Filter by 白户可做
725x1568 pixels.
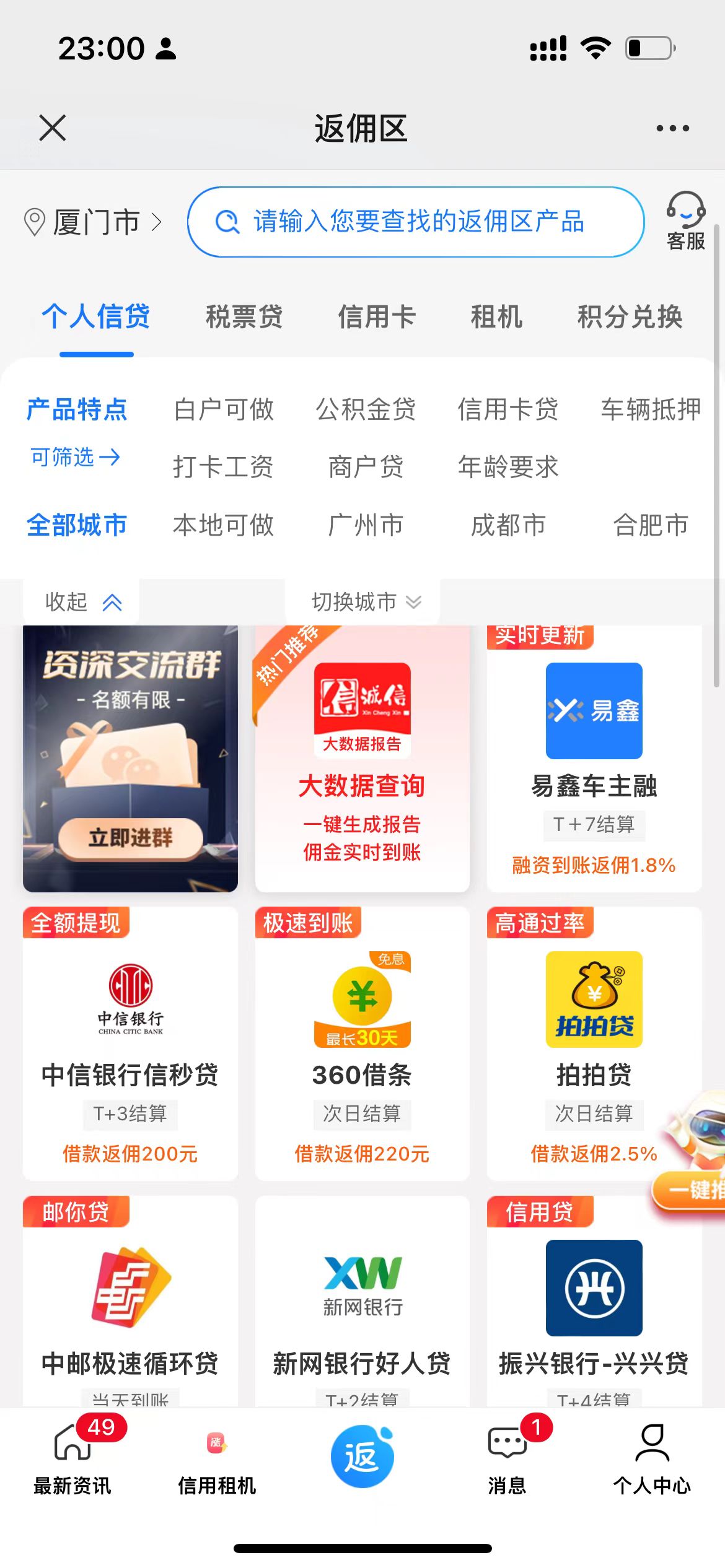point(224,409)
